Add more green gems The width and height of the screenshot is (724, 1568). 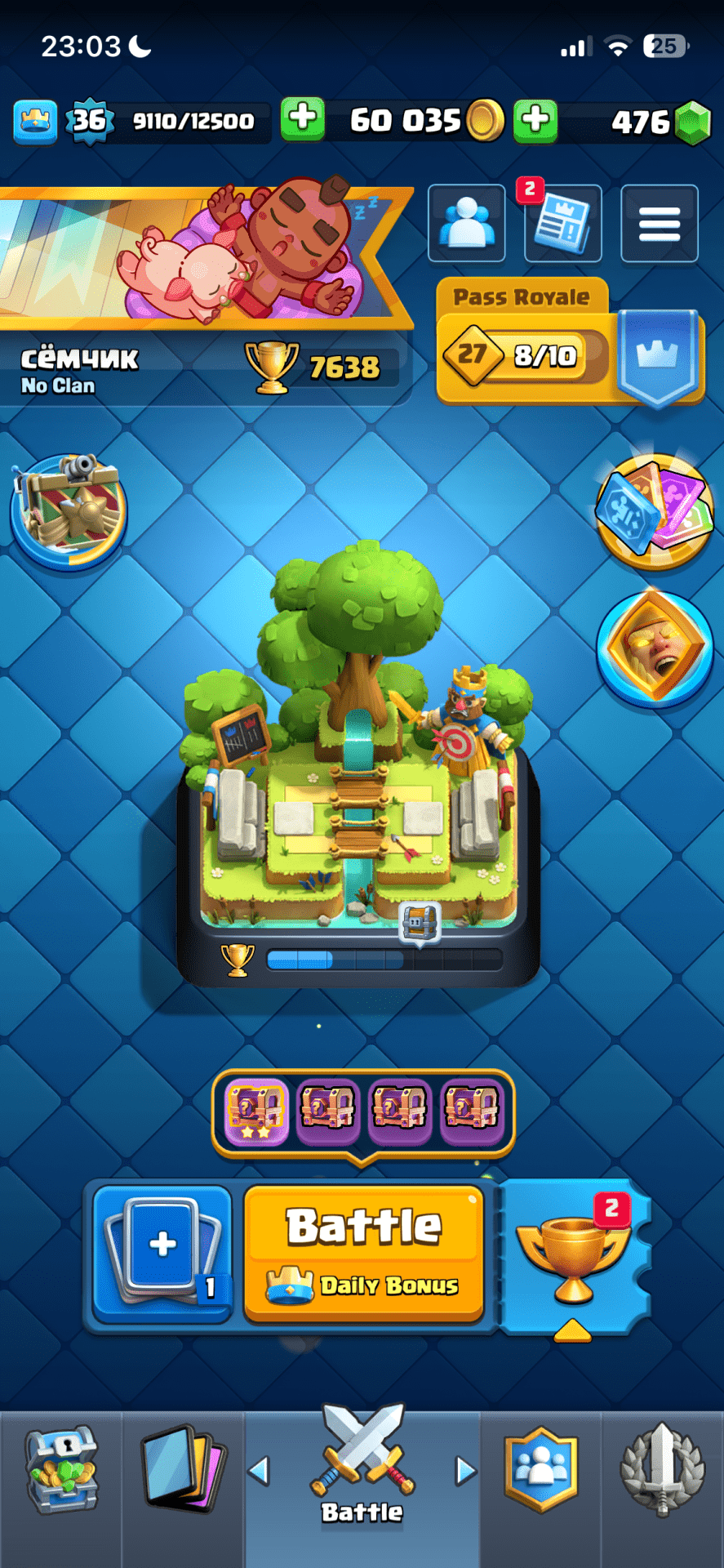tap(535, 119)
